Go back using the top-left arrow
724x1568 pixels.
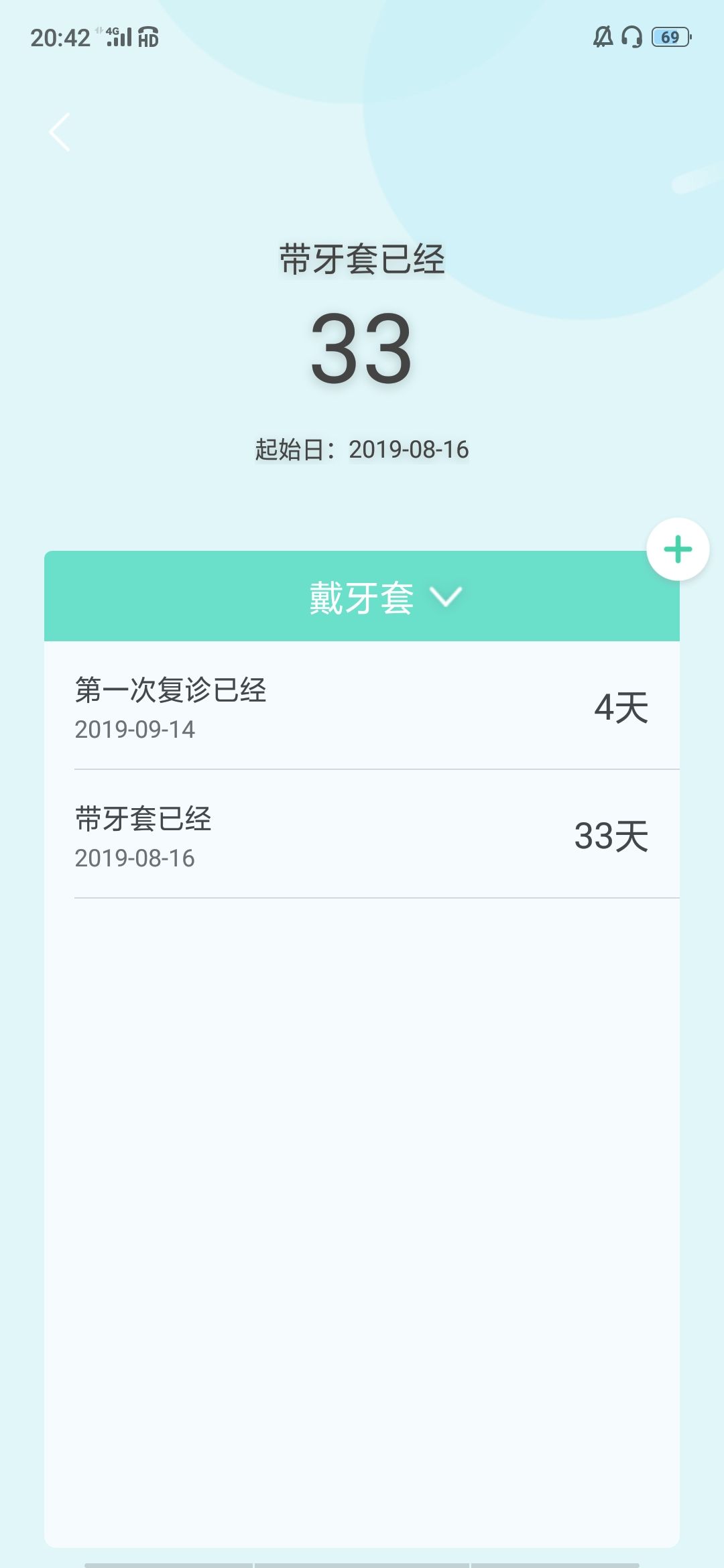(60, 132)
